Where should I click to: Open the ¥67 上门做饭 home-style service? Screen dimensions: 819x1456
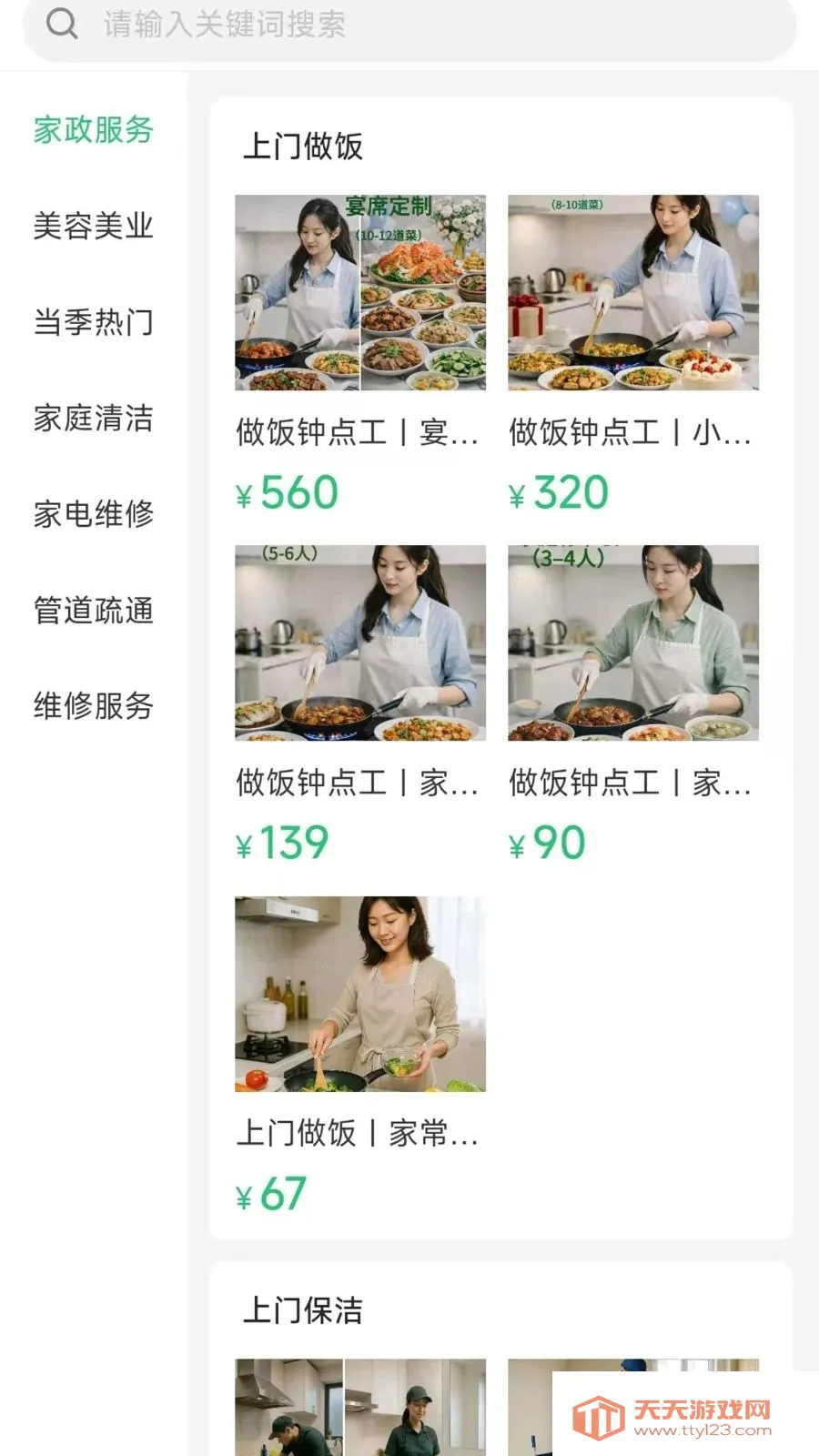(360, 996)
